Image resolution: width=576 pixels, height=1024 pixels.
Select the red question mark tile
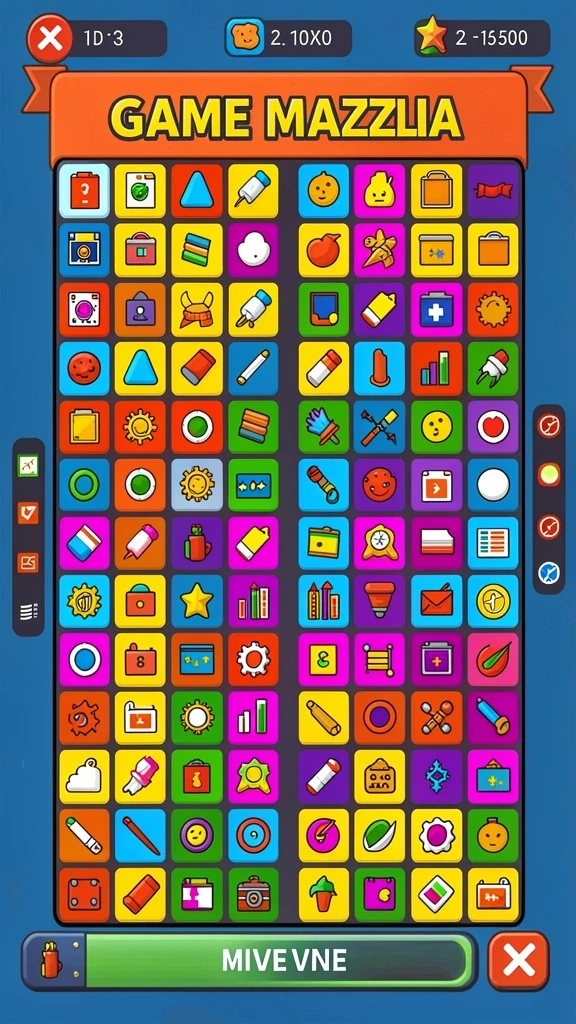84,191
